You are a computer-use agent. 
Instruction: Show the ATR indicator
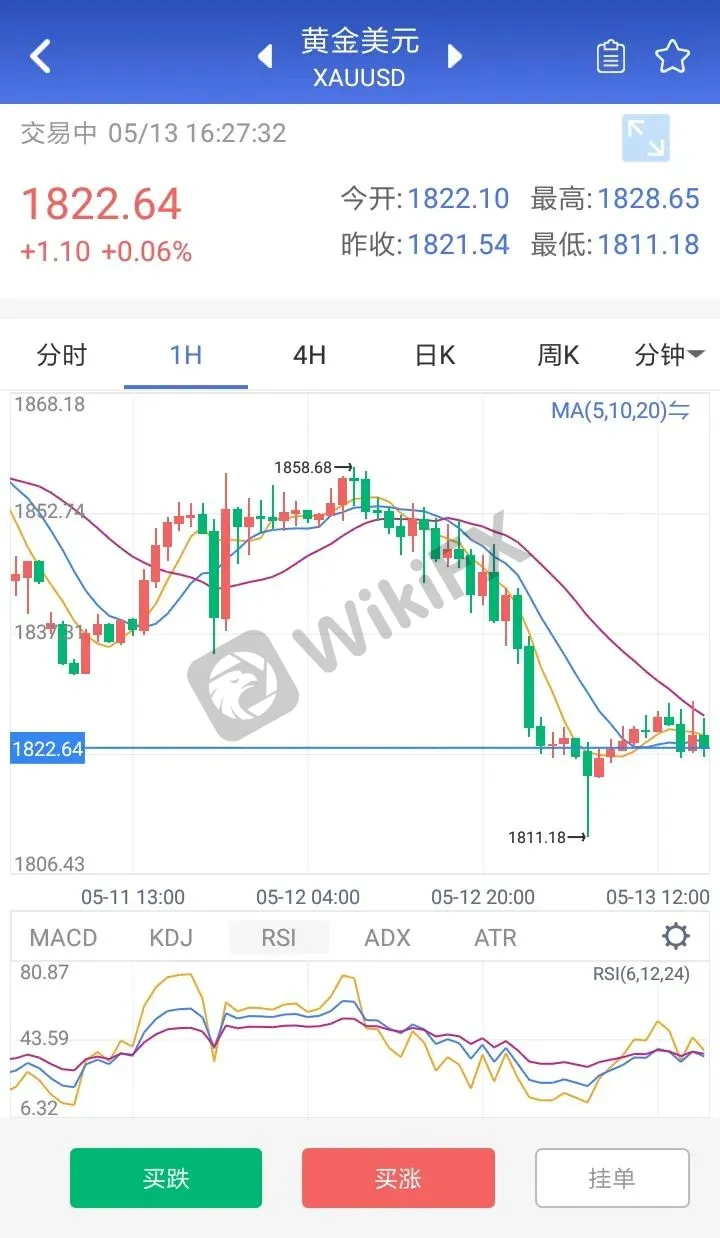coord(495,937)
